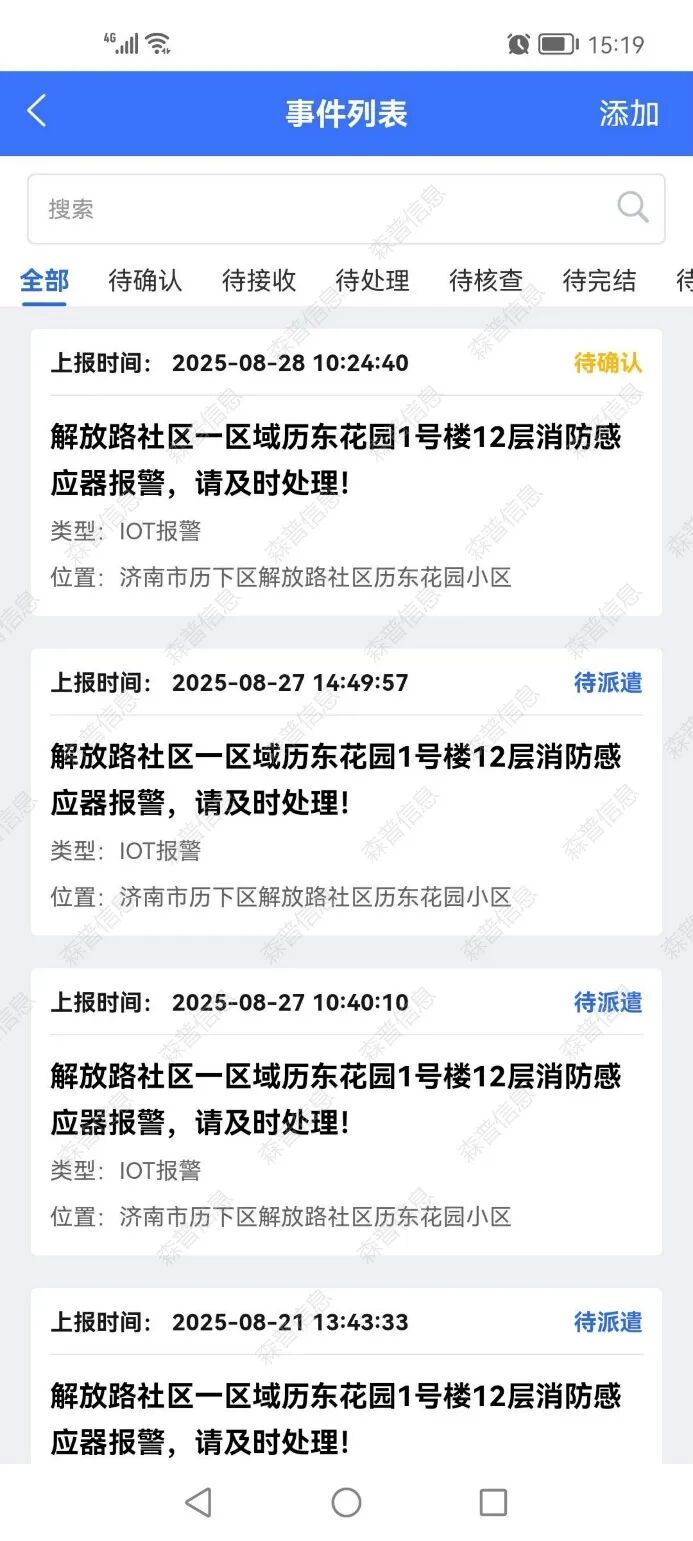Switch to the 待处理 tab
693x1541 pixels.
pyautogui.click(x=372, y=281)
